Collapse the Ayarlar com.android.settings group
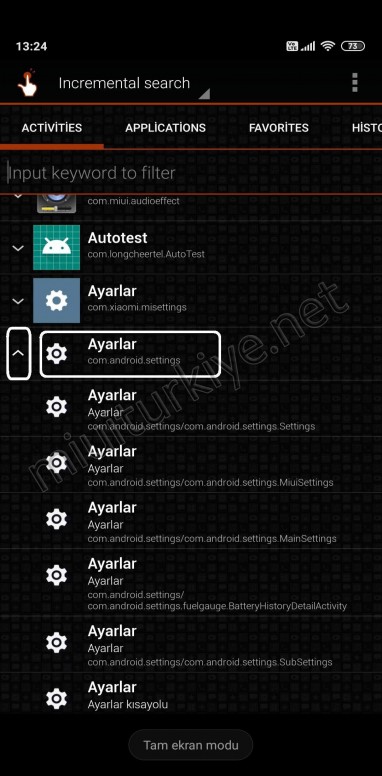The width and height of the screenshot is (382, 776). coord(18,354)
